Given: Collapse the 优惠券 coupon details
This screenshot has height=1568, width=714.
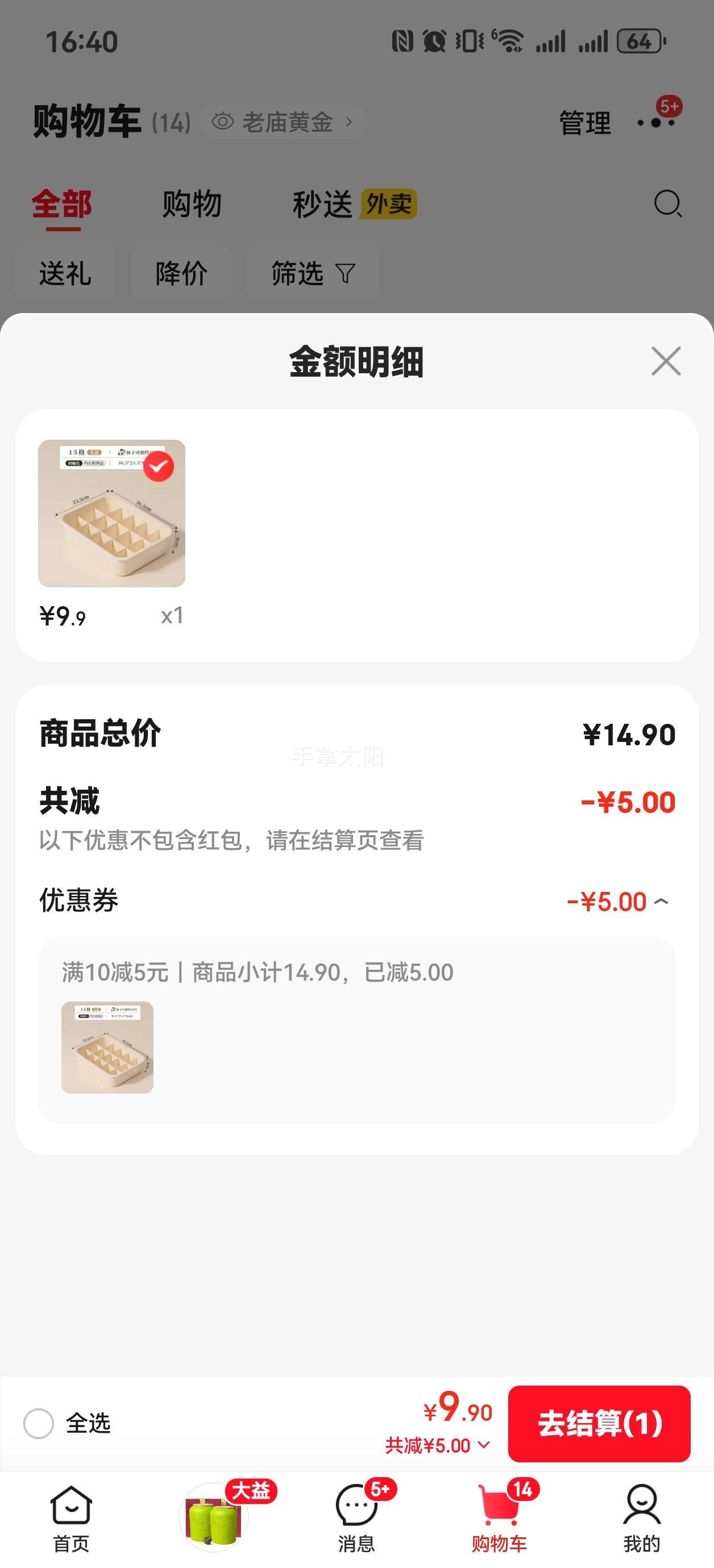Looking at the screenshot, I should point(665,903).
